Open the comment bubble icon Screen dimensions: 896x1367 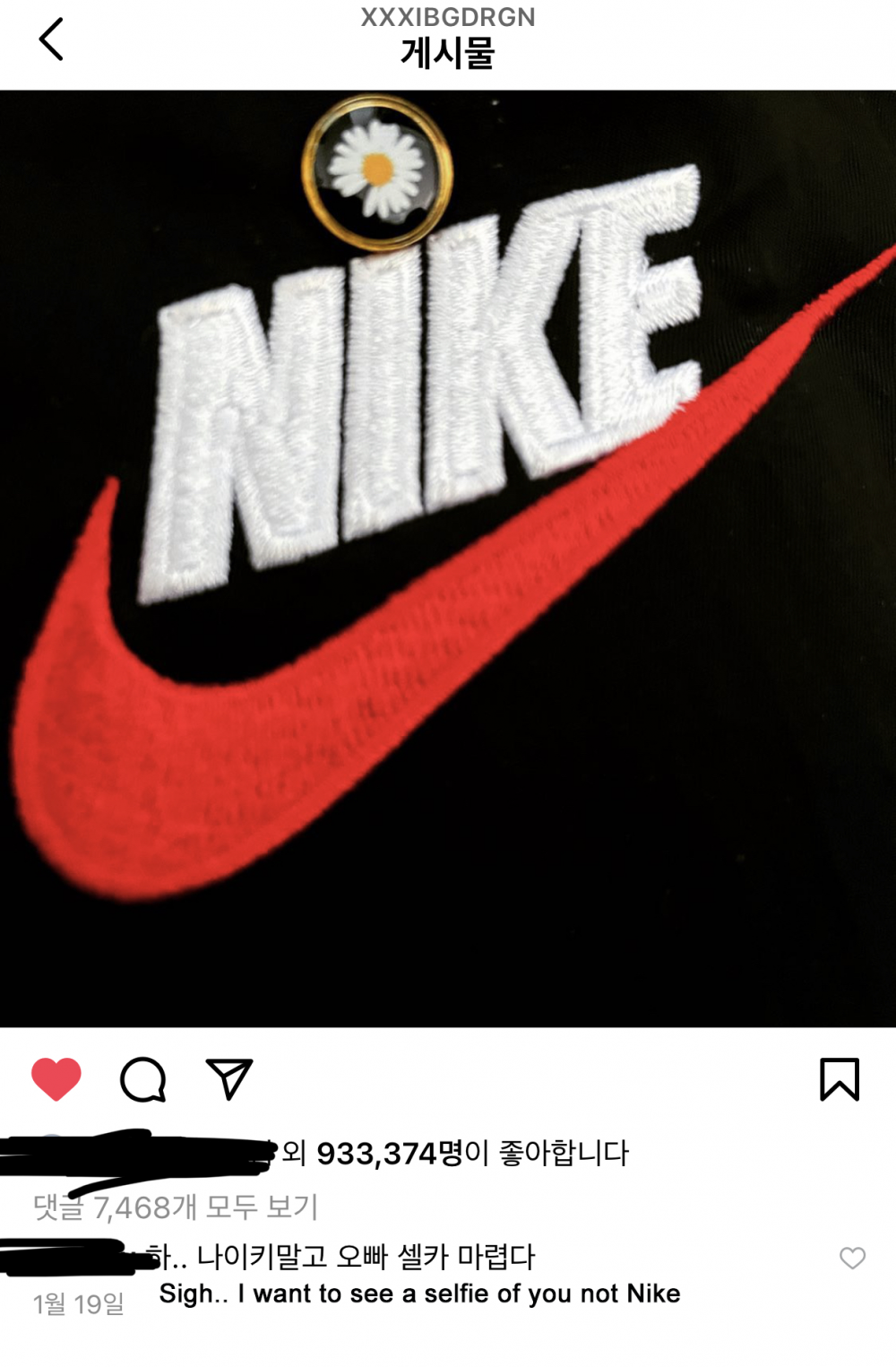(x=143, y=1078)
